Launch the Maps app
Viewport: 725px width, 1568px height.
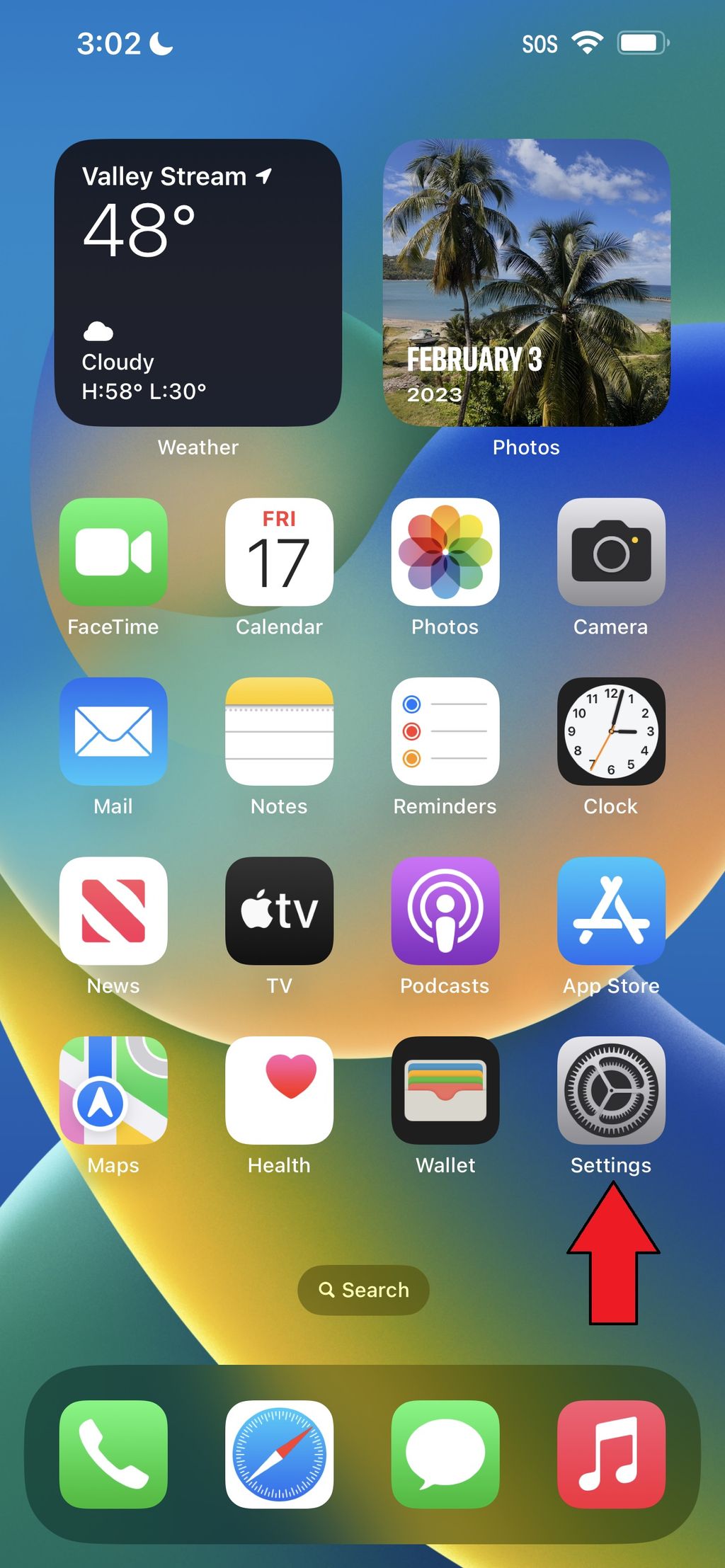(113, 1090)
